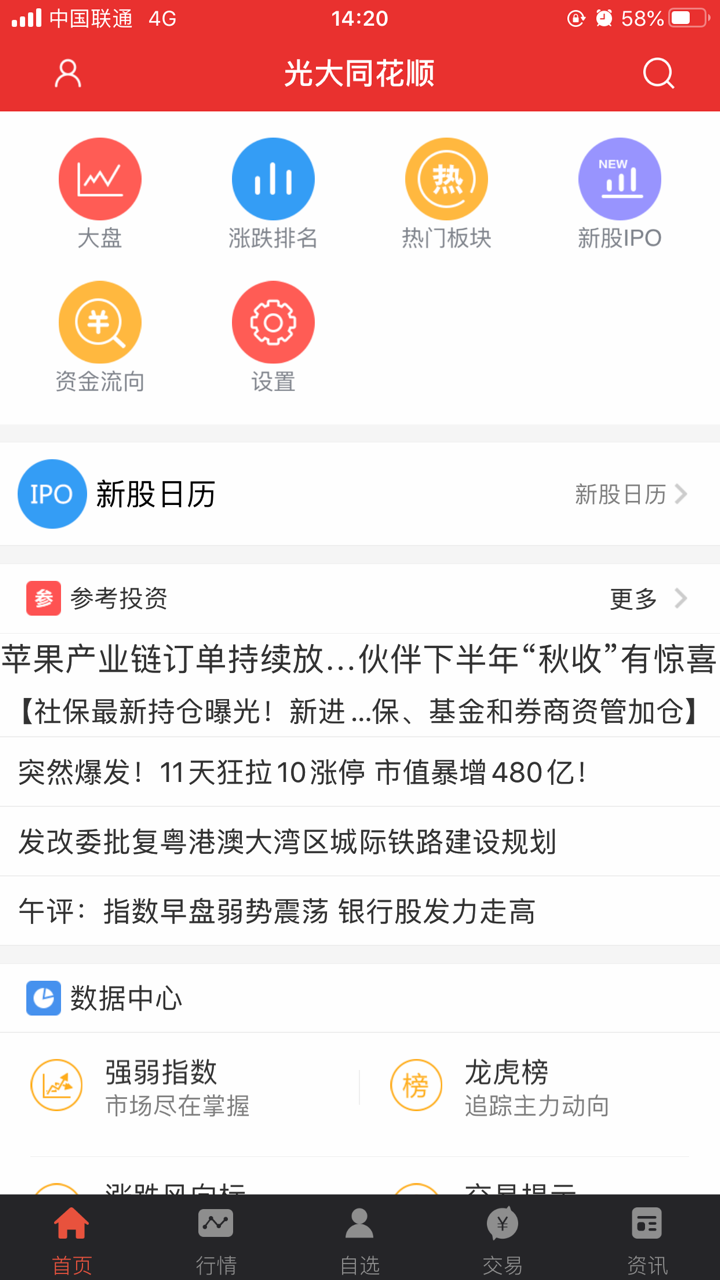The height and width of the screenshot is (1280, 720).
Task: Open 大盘 market overview
Action: coord(100,194)
